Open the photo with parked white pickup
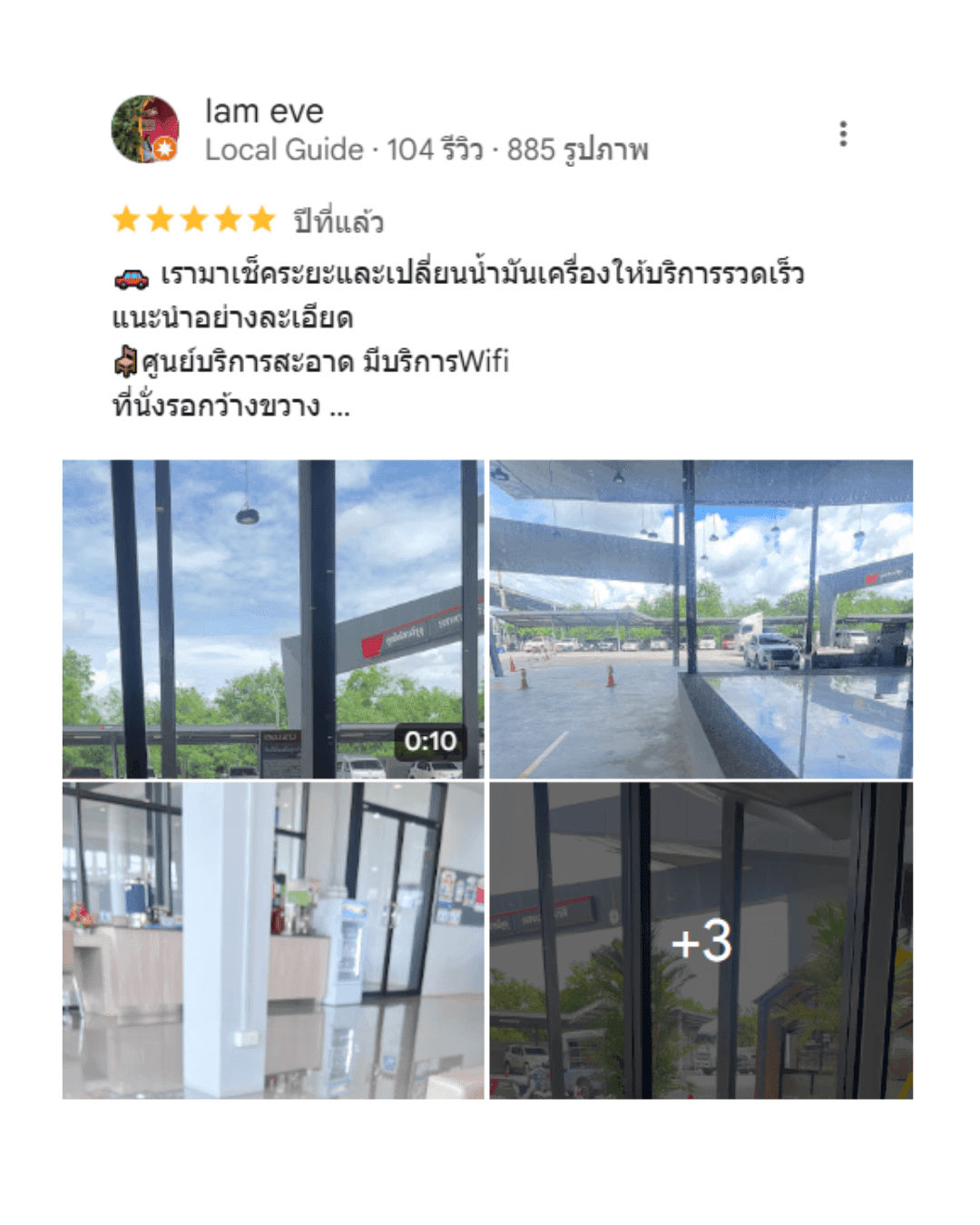The image size is (980, 1225). [x=701, y=619]
